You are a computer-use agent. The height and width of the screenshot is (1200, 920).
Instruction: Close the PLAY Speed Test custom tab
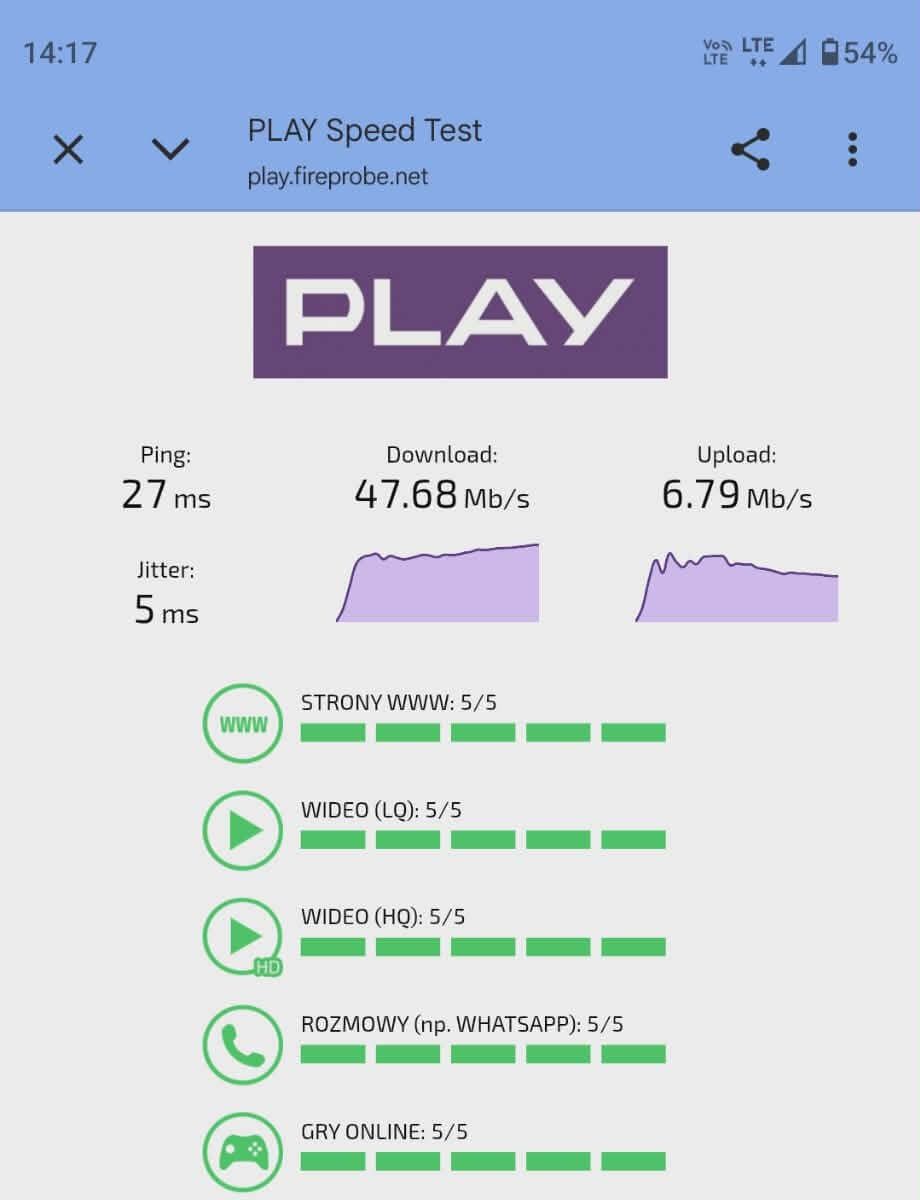pos(68,150)
